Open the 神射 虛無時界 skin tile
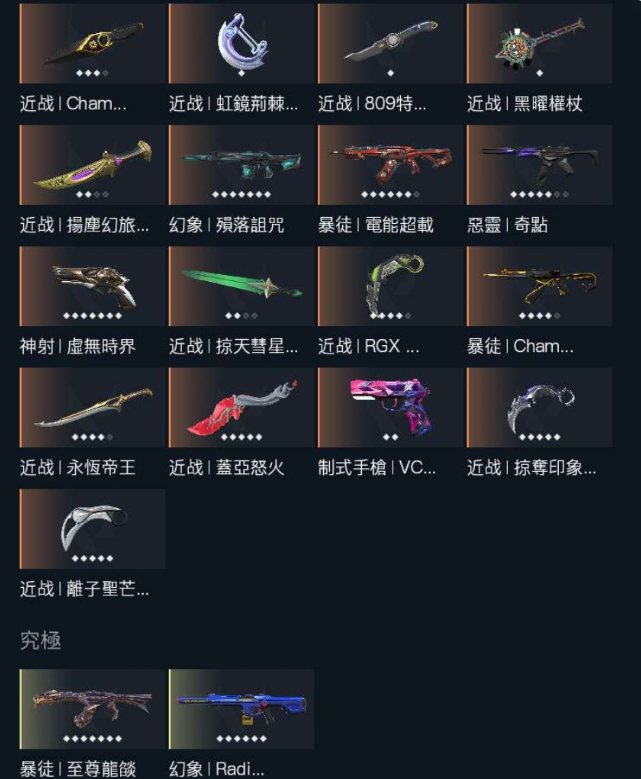This screenshot has height=779, width=641. coord(92,286)
